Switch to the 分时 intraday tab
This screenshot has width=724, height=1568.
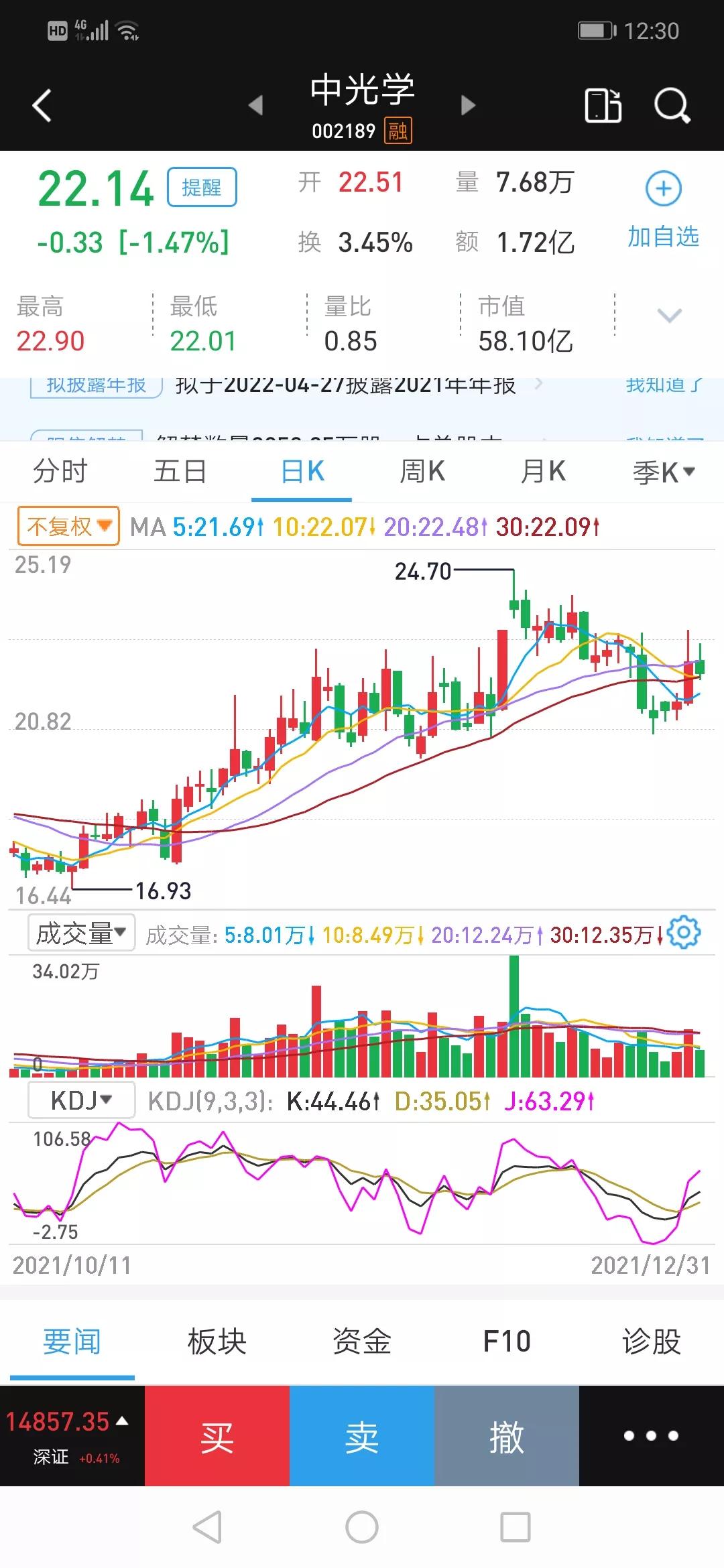coord(59,471)
